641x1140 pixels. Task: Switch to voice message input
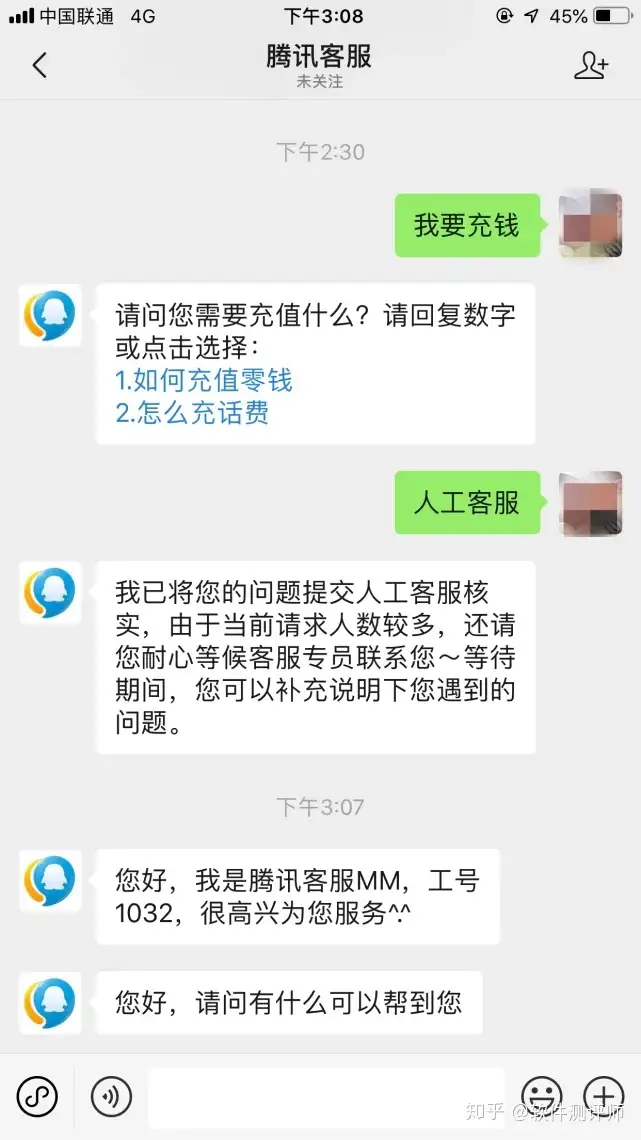111,1097
